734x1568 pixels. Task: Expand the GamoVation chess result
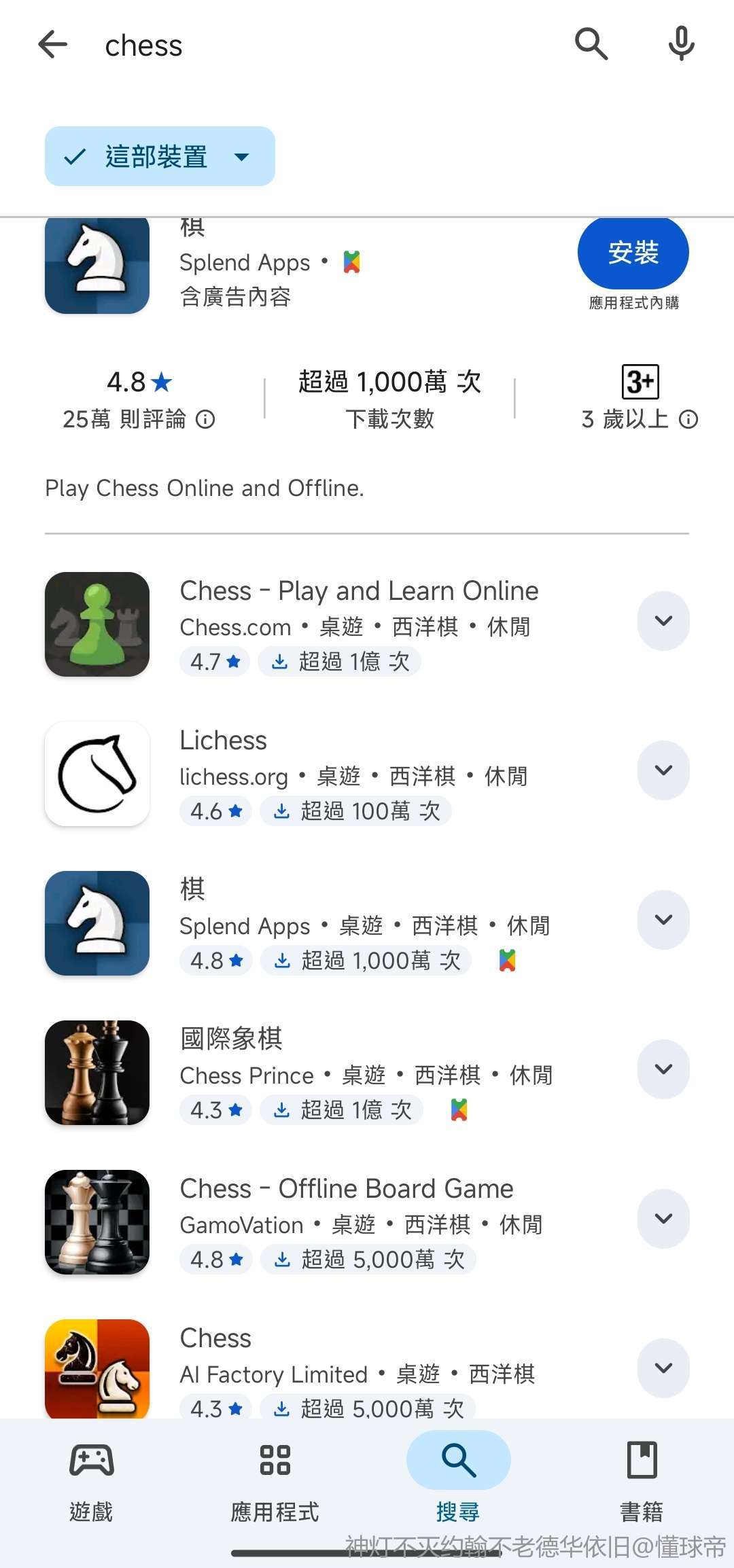[663, 1219]
